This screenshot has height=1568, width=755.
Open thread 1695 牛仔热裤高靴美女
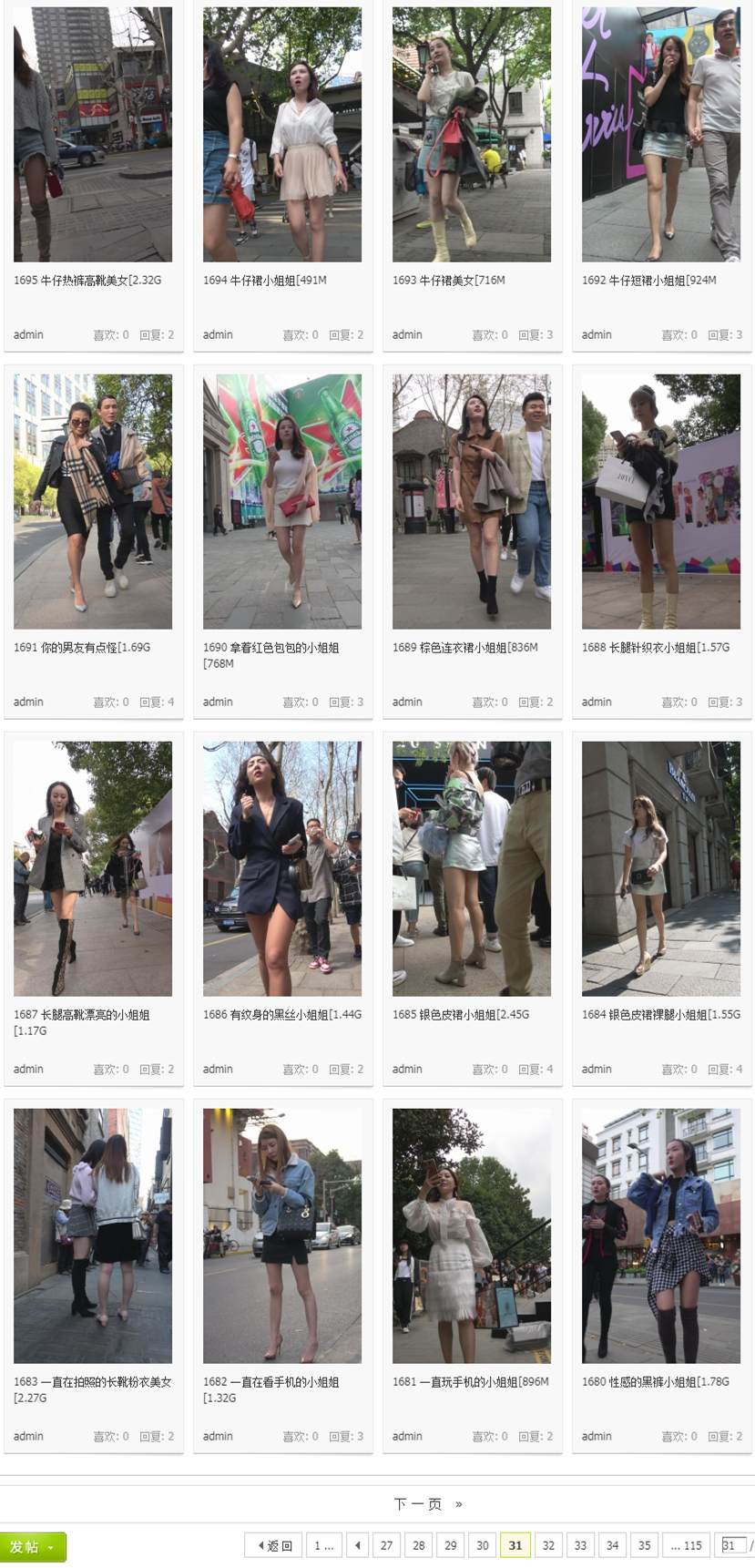pos(87,281)
